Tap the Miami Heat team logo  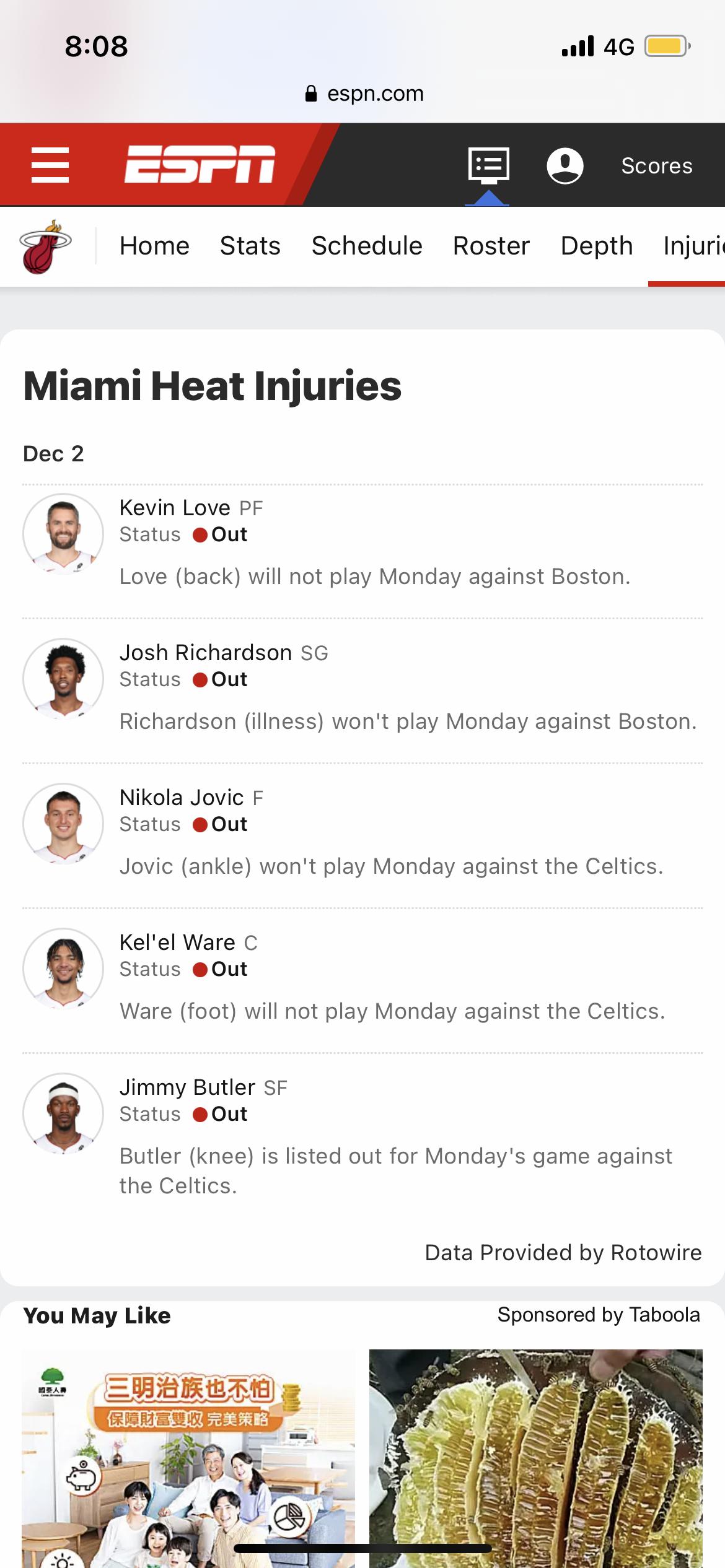click(x=45, y=246)
